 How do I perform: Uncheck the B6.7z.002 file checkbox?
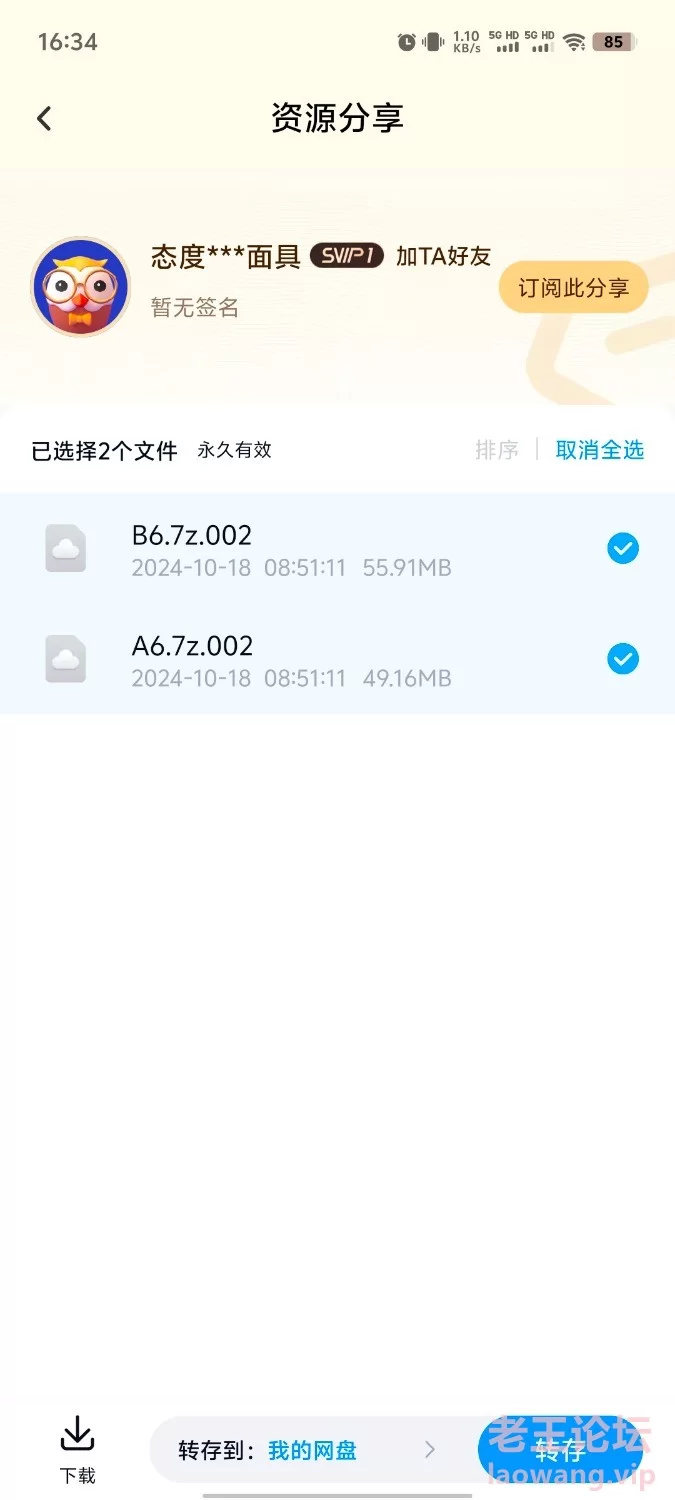pyautogui.click(x=623, y=548)
